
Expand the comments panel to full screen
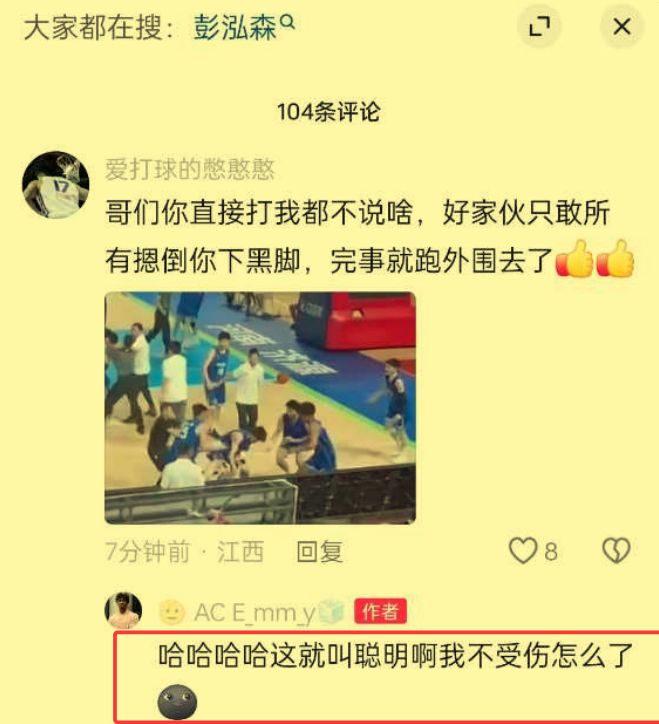(x=539, y=28)
